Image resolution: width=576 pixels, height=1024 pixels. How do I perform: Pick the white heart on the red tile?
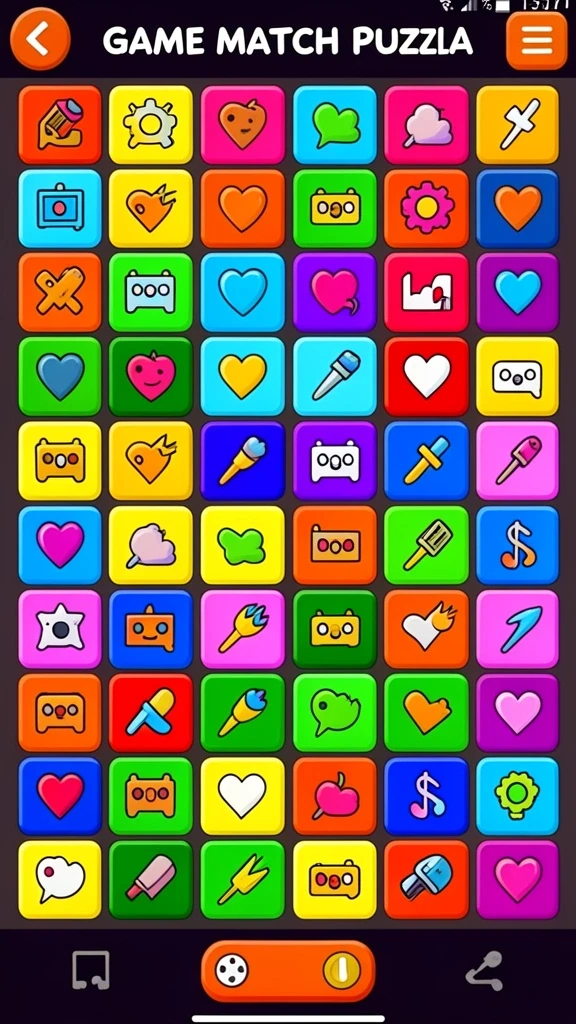pyautogui.click(x=426, y=377)
